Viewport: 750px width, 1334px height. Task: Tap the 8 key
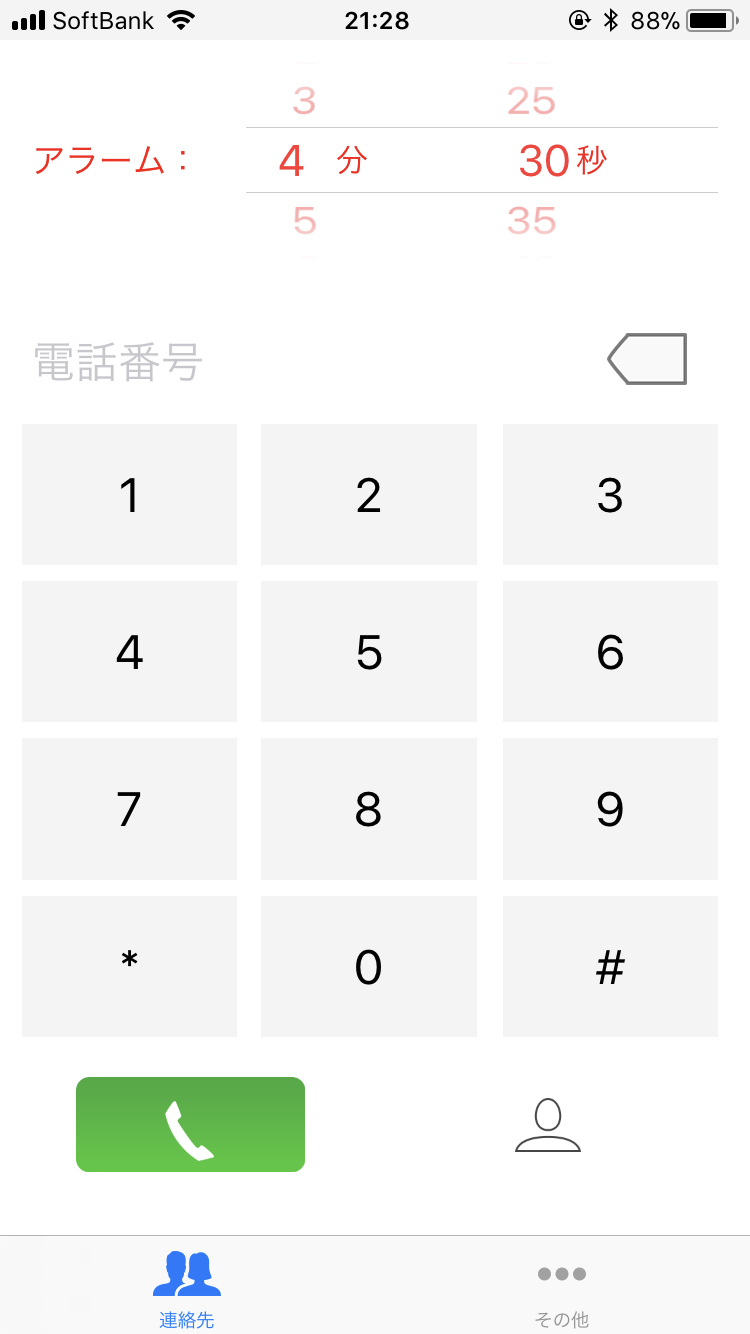[x=368, y=809]
